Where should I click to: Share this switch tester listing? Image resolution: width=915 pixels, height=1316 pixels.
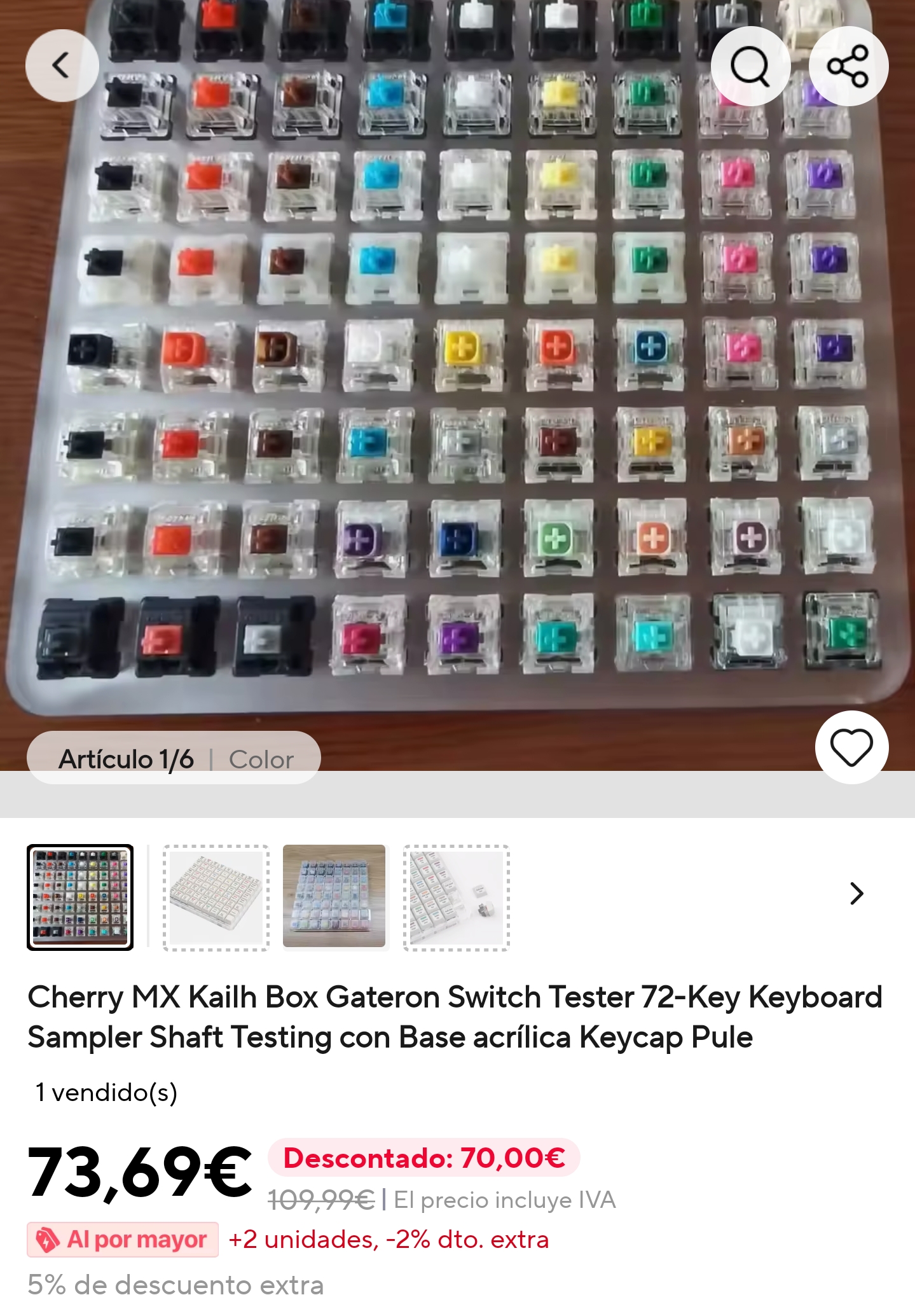point(848,66)
